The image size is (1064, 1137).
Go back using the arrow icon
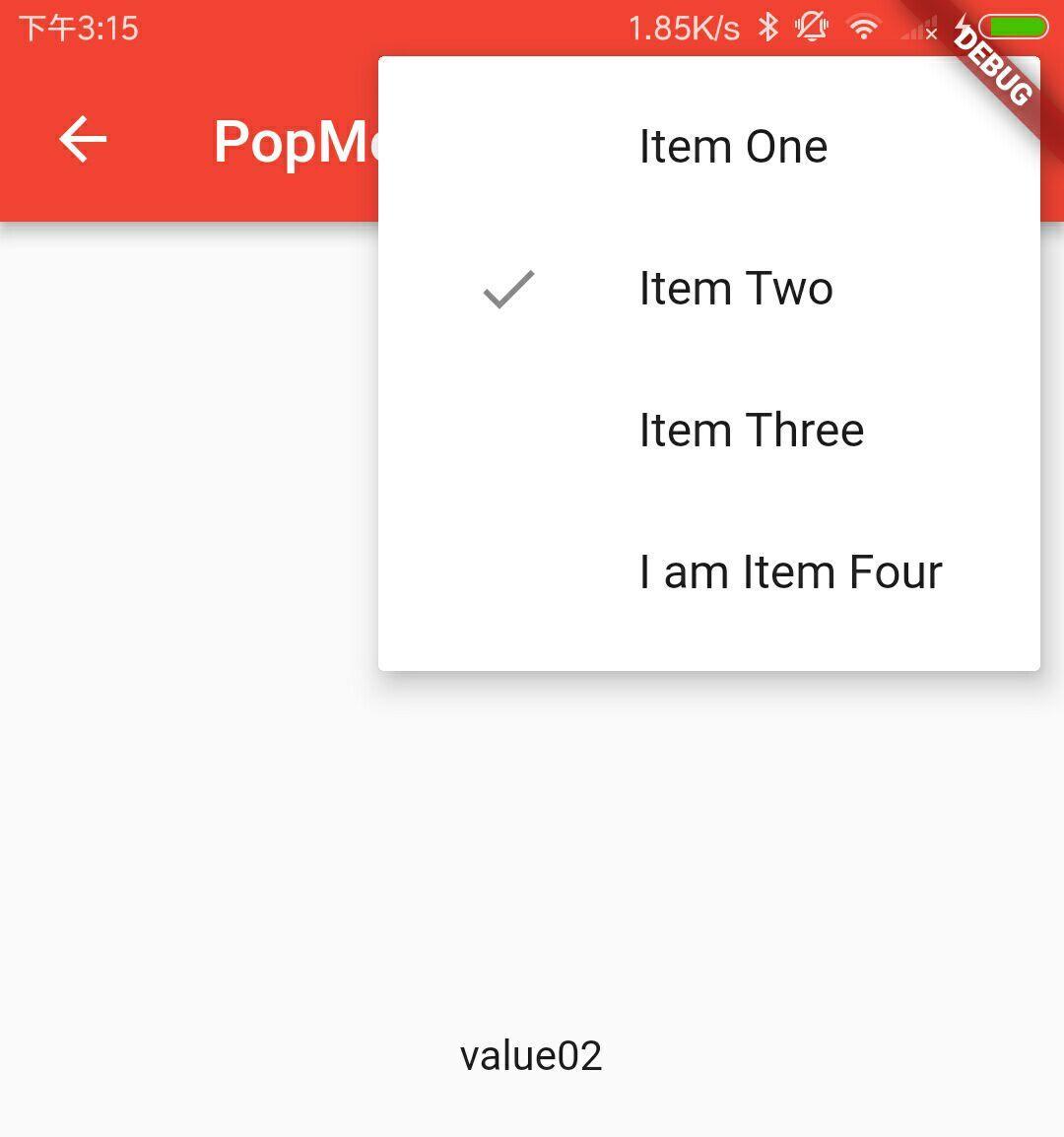point(83,139)
